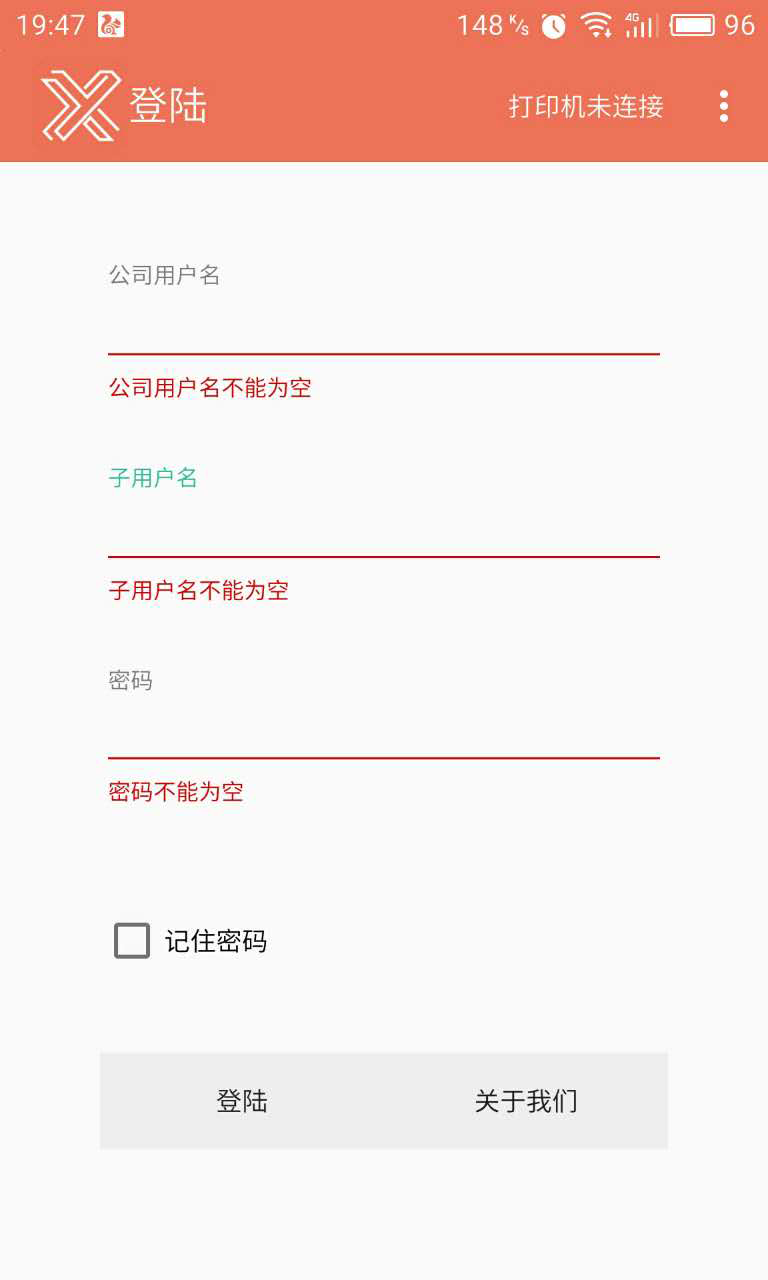
Task: Open the overflow menu in the app bar
Action: click(723, 106)
